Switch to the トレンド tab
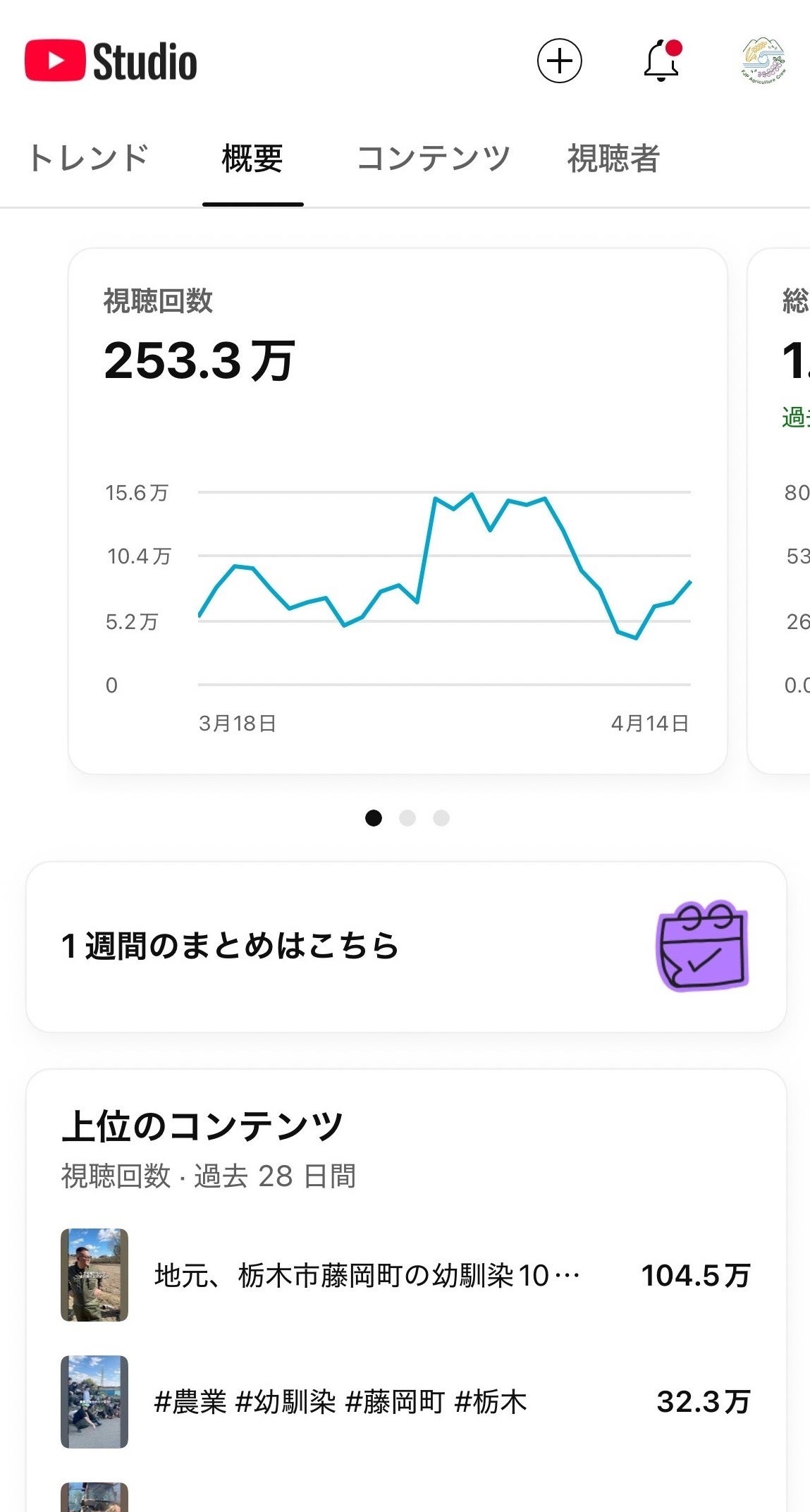 click(x=89, y=158)
